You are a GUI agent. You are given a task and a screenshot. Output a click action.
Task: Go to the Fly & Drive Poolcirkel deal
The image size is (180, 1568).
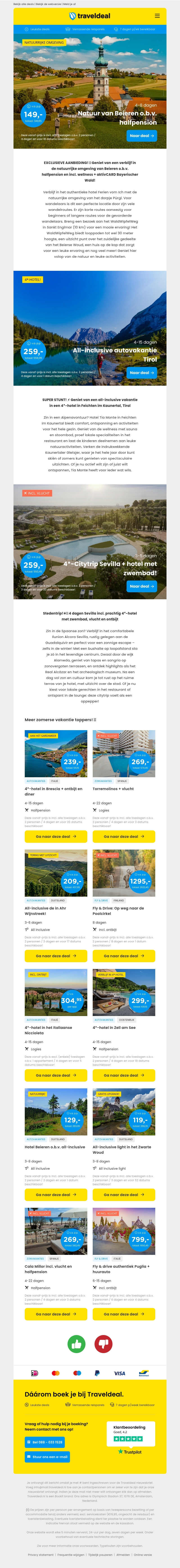point(124,956)
